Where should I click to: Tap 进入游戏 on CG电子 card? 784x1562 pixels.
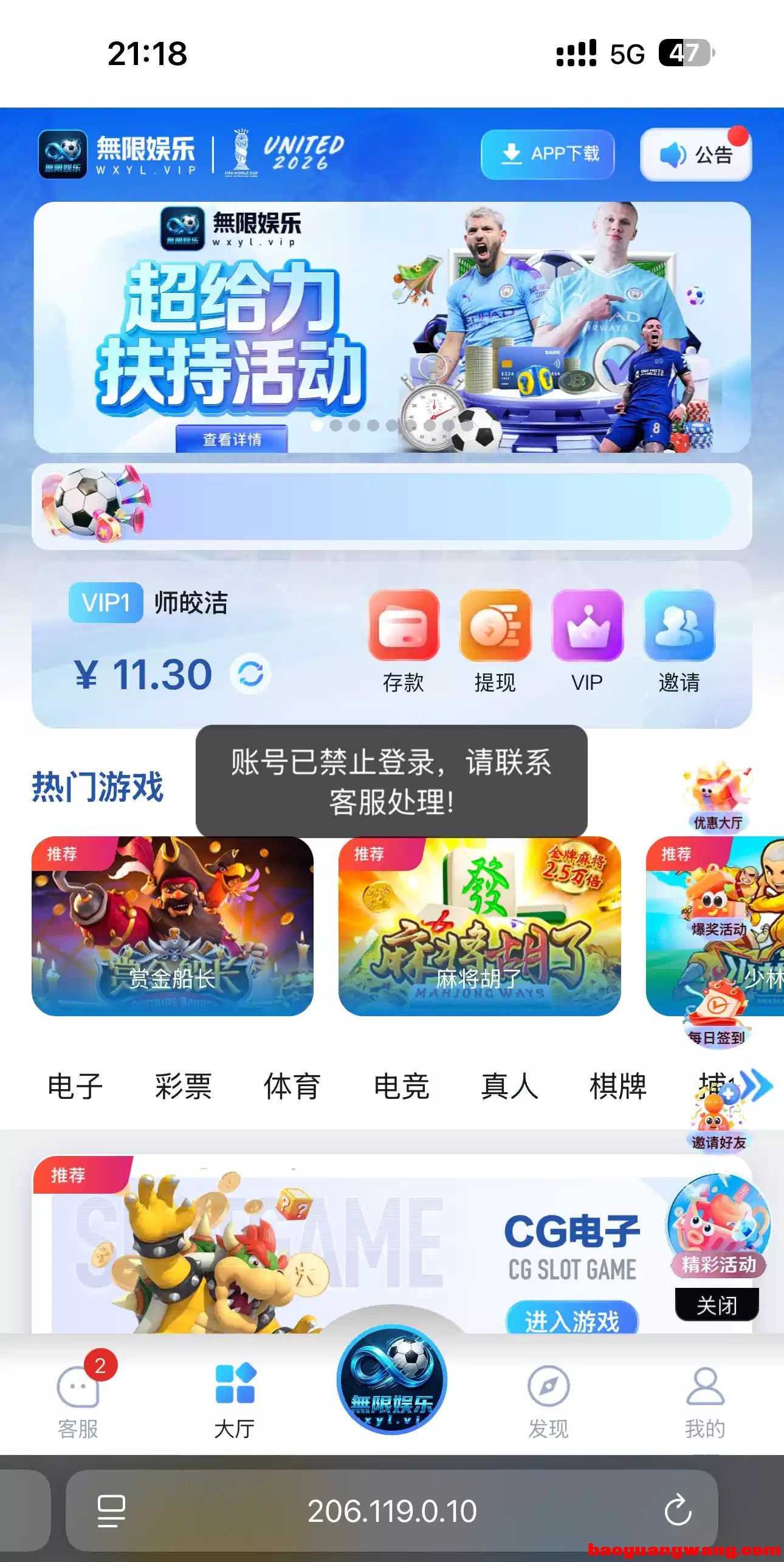572,1320
